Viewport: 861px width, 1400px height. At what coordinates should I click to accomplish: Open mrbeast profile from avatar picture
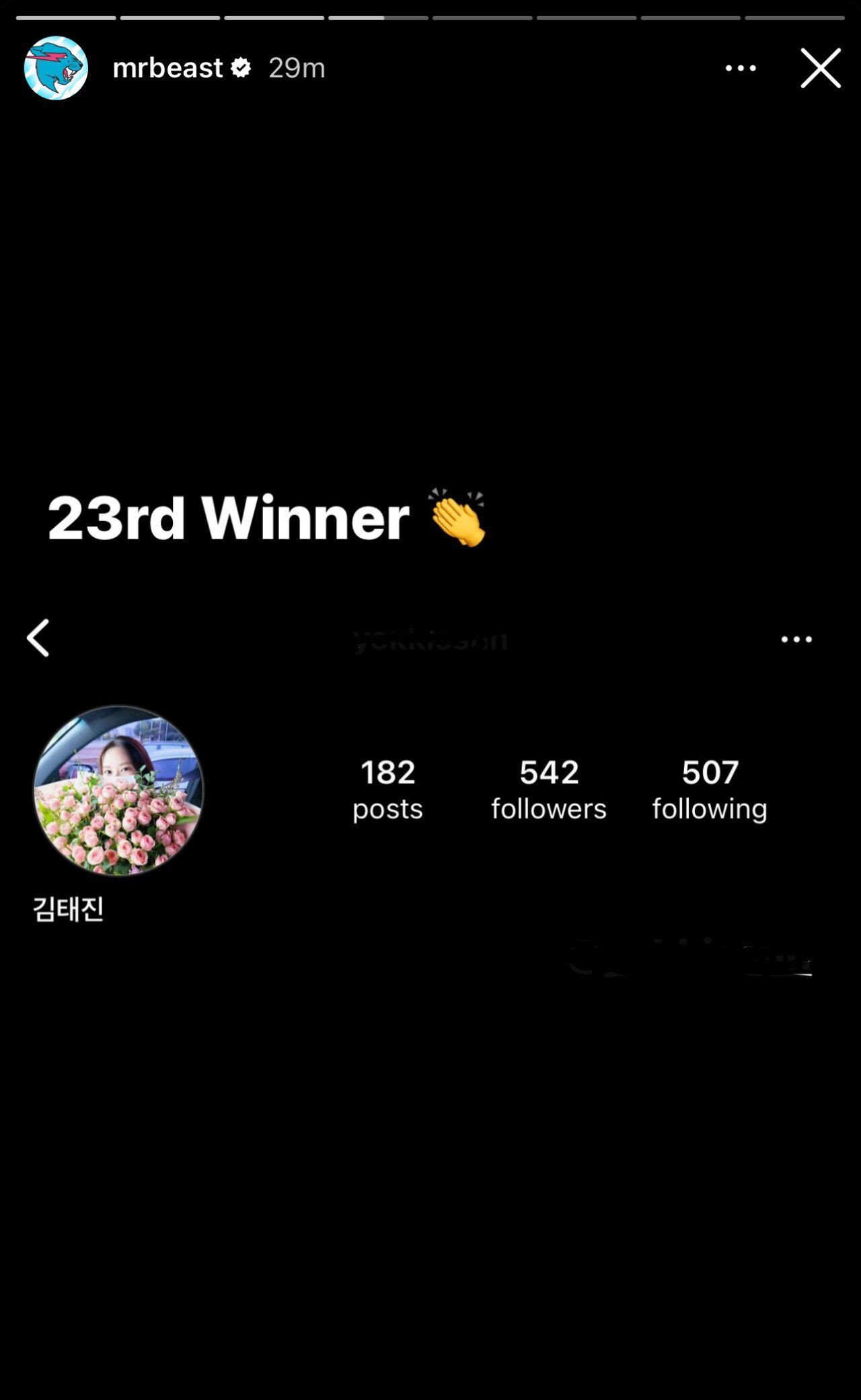click(56, 68)
